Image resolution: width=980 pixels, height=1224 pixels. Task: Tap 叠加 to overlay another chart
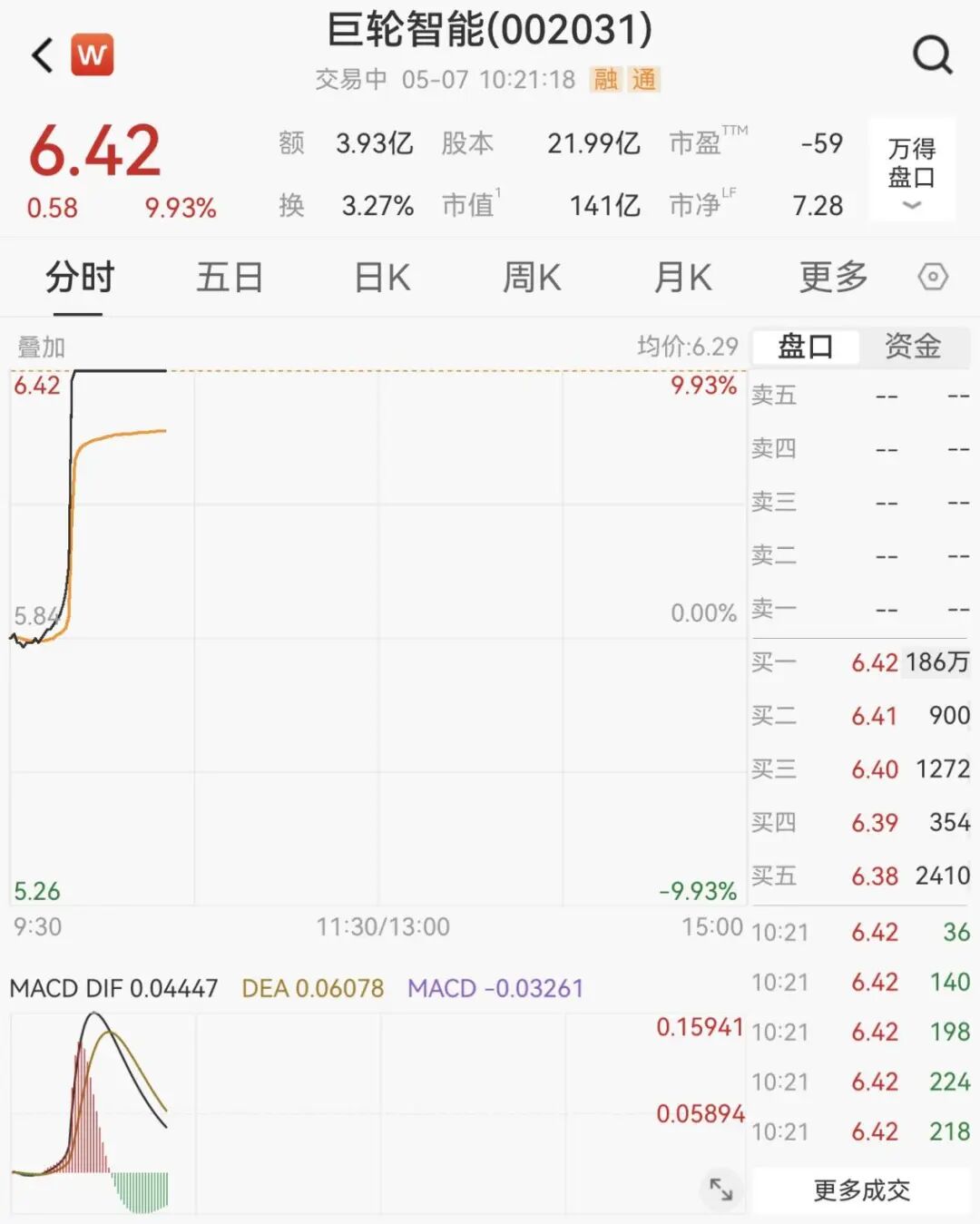(x=41, y=348)
